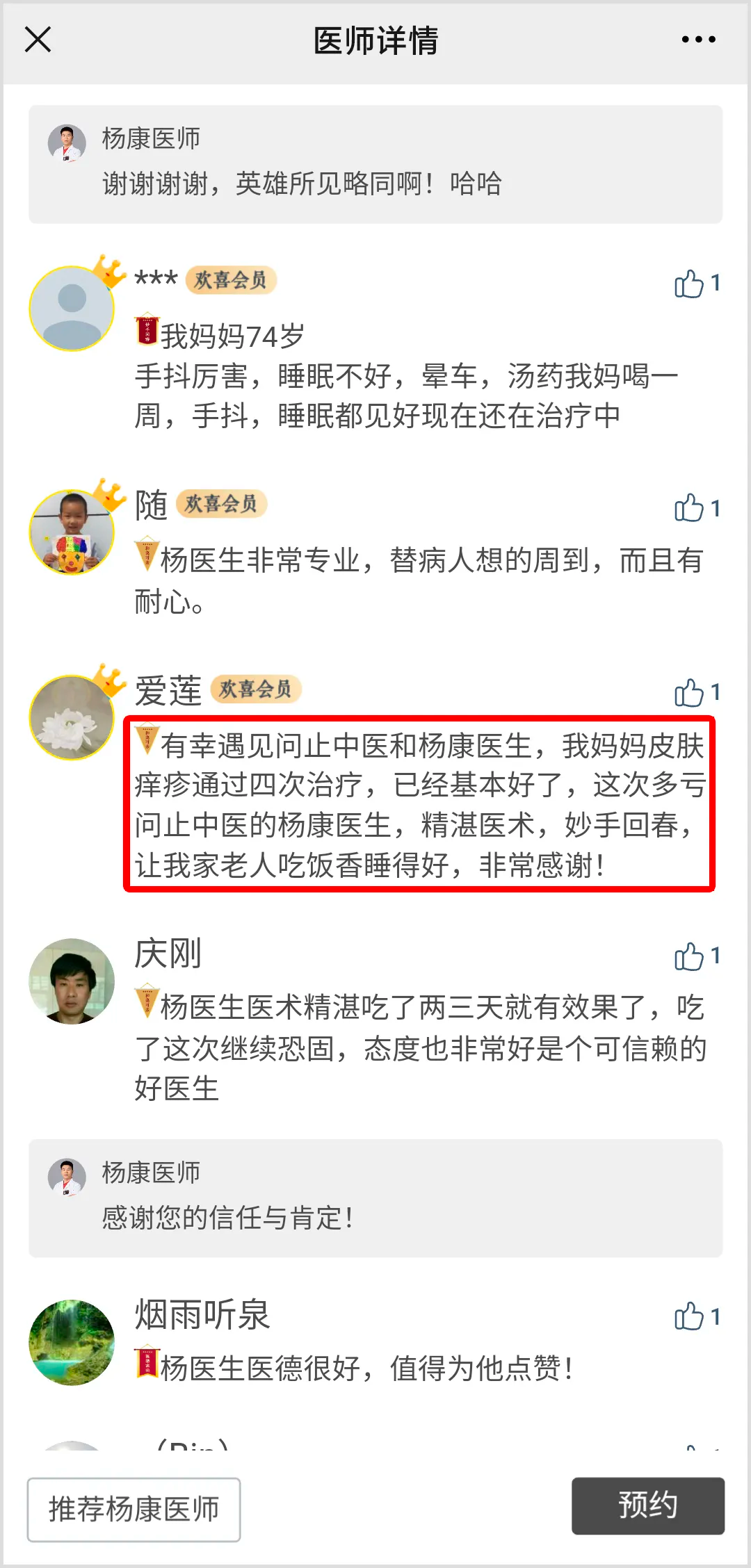
Task: Like the review from 随
Action: tap(690, 508)
